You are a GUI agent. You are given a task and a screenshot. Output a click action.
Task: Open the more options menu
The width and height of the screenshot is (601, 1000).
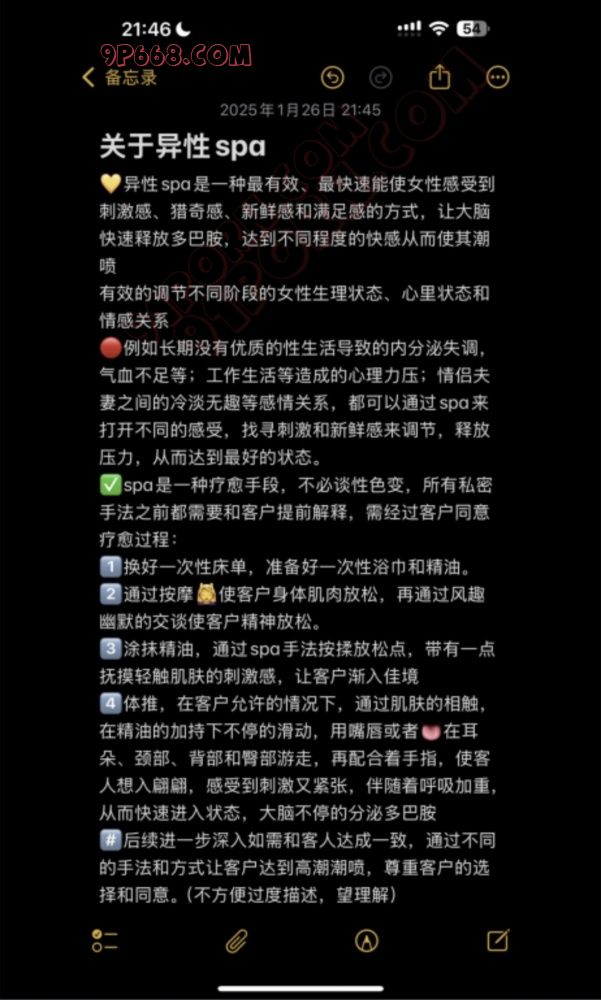pos(498,77)
